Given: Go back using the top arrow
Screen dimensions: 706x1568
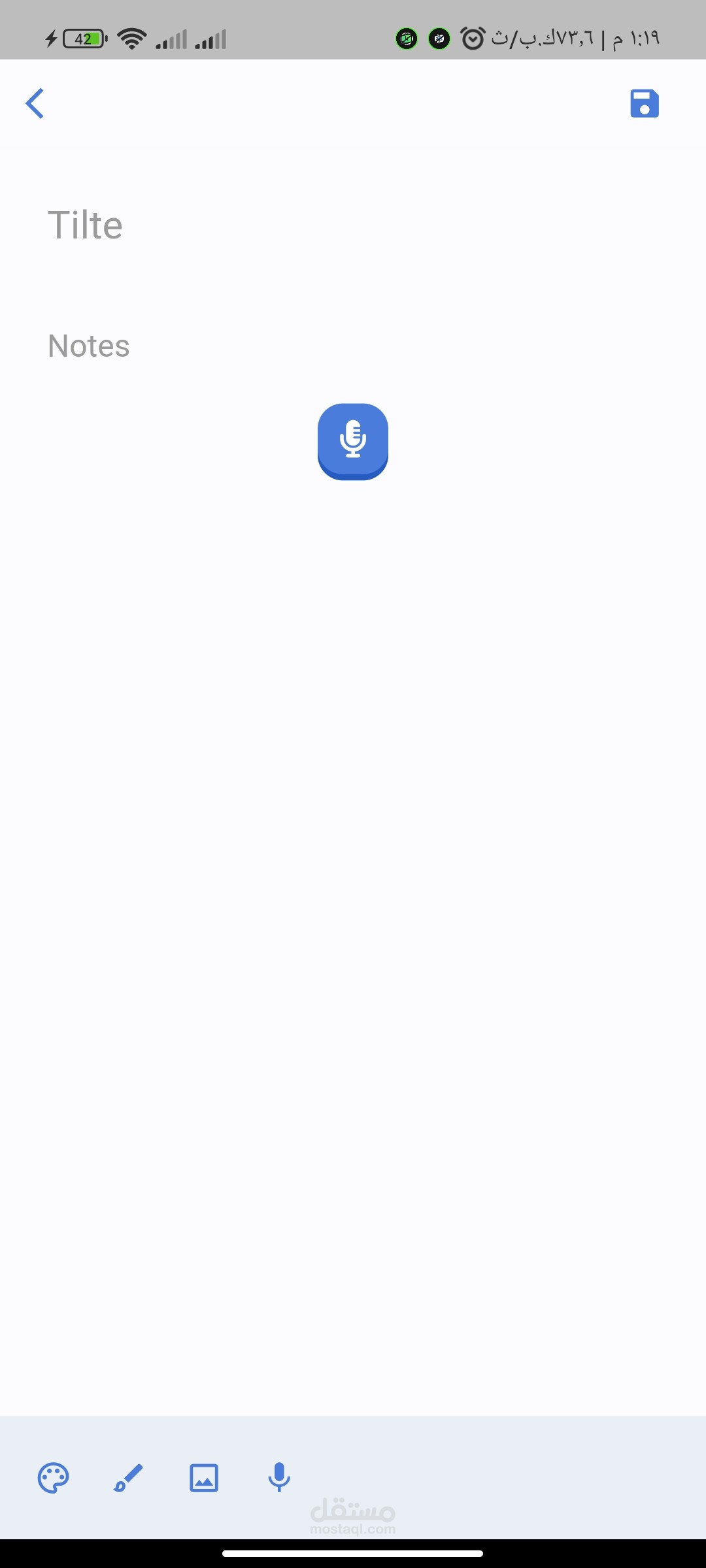Looking at the screenshot, I should click(35, 103).
